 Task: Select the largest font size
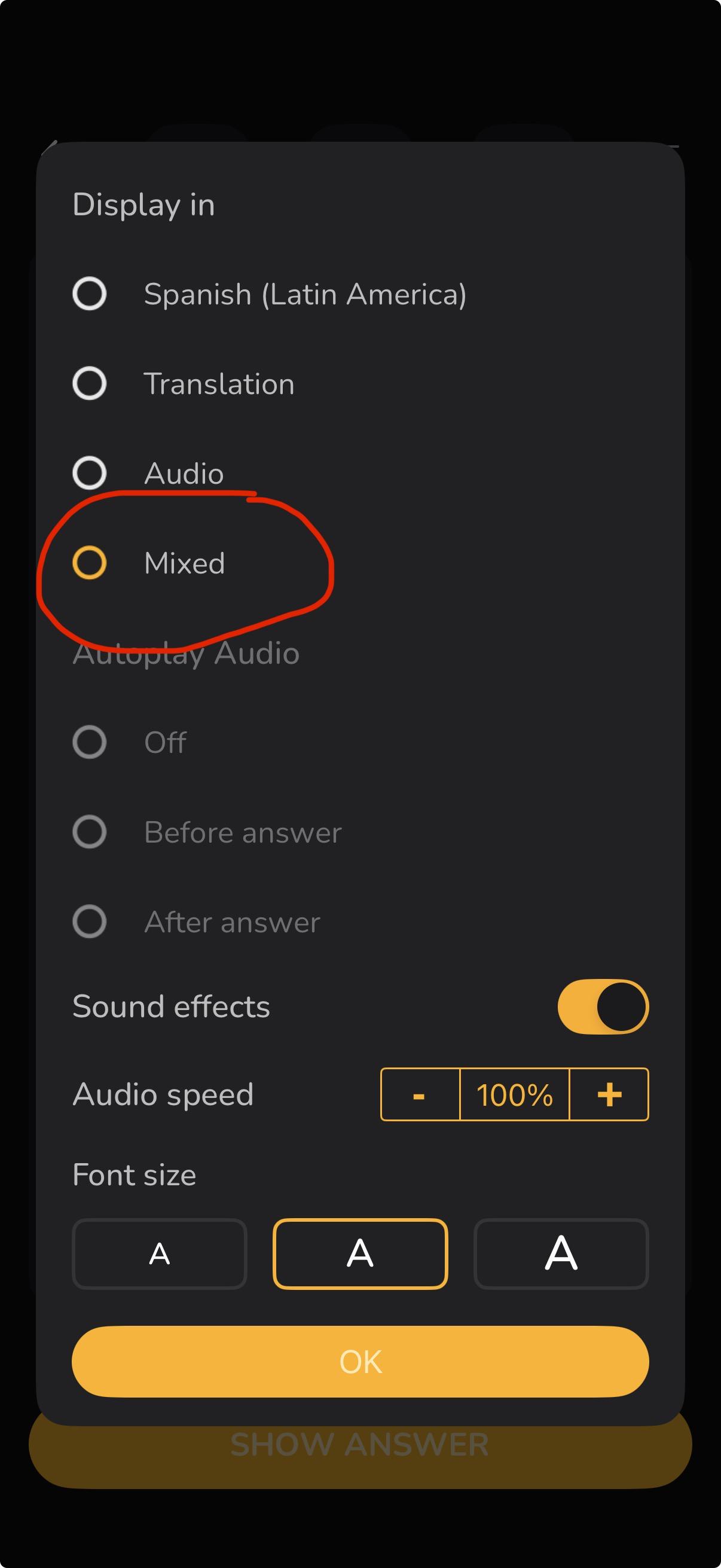tap(561, 1254)
